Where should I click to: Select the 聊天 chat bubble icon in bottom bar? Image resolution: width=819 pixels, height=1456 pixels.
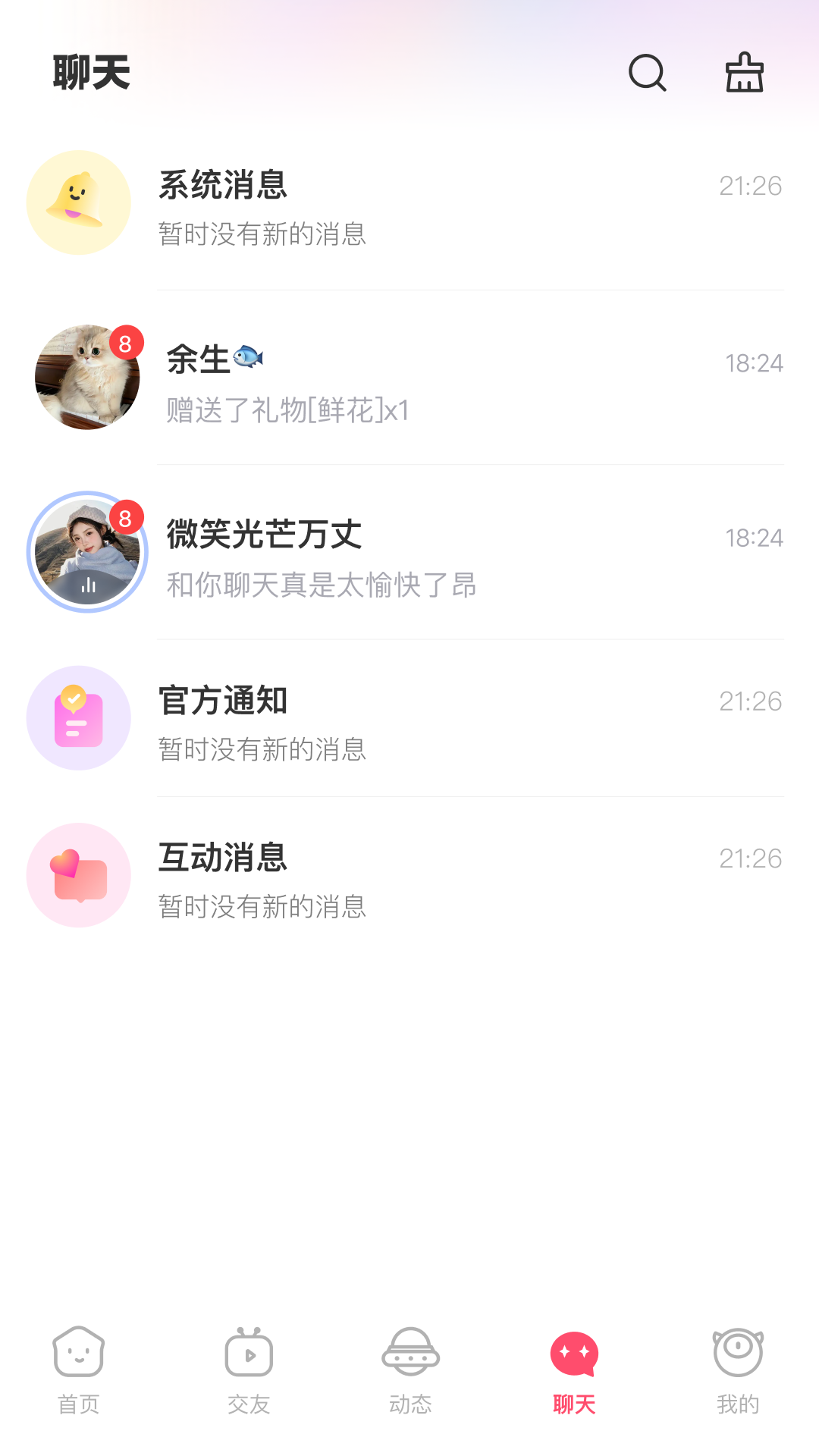click(576, 1354)
